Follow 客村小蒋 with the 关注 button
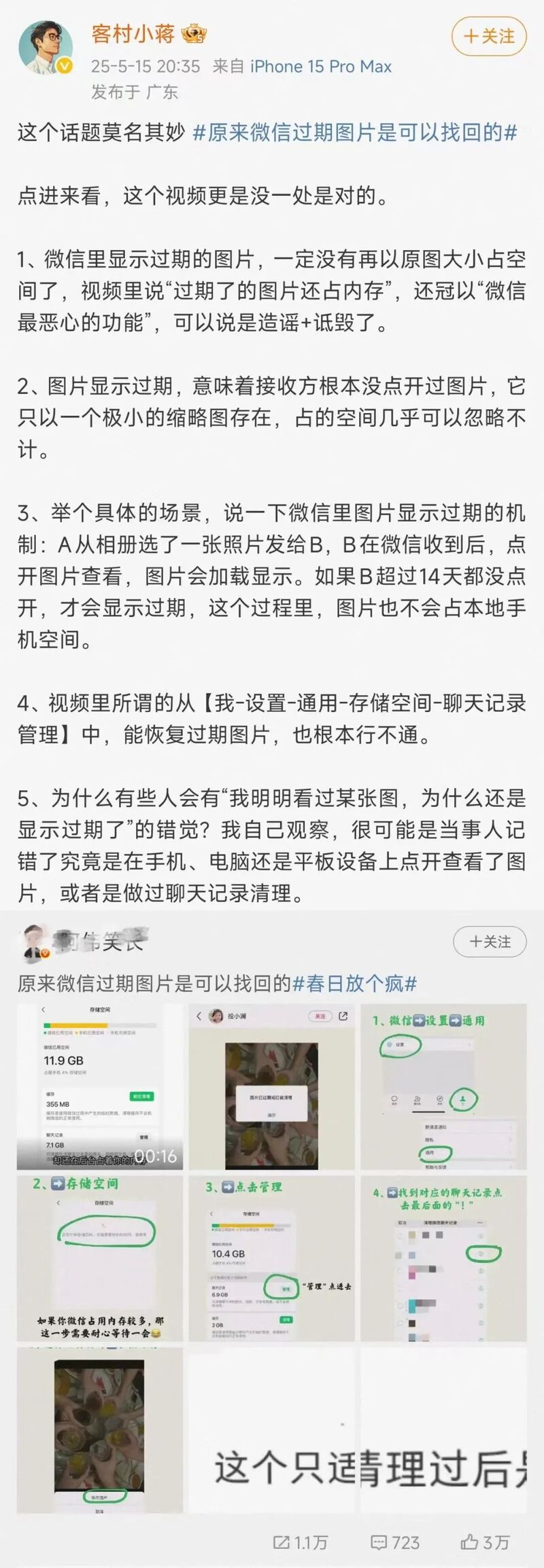This screenshot has height=1568, width=544. pos(489,36)
